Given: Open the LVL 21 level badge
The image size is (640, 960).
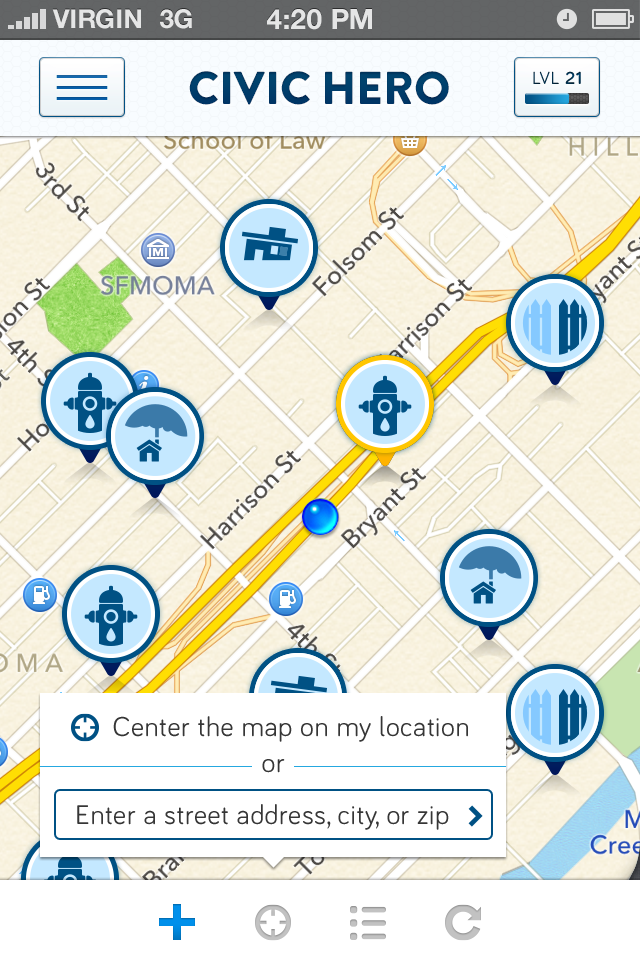Looking at the screenshot, I should tap(556, 87).
